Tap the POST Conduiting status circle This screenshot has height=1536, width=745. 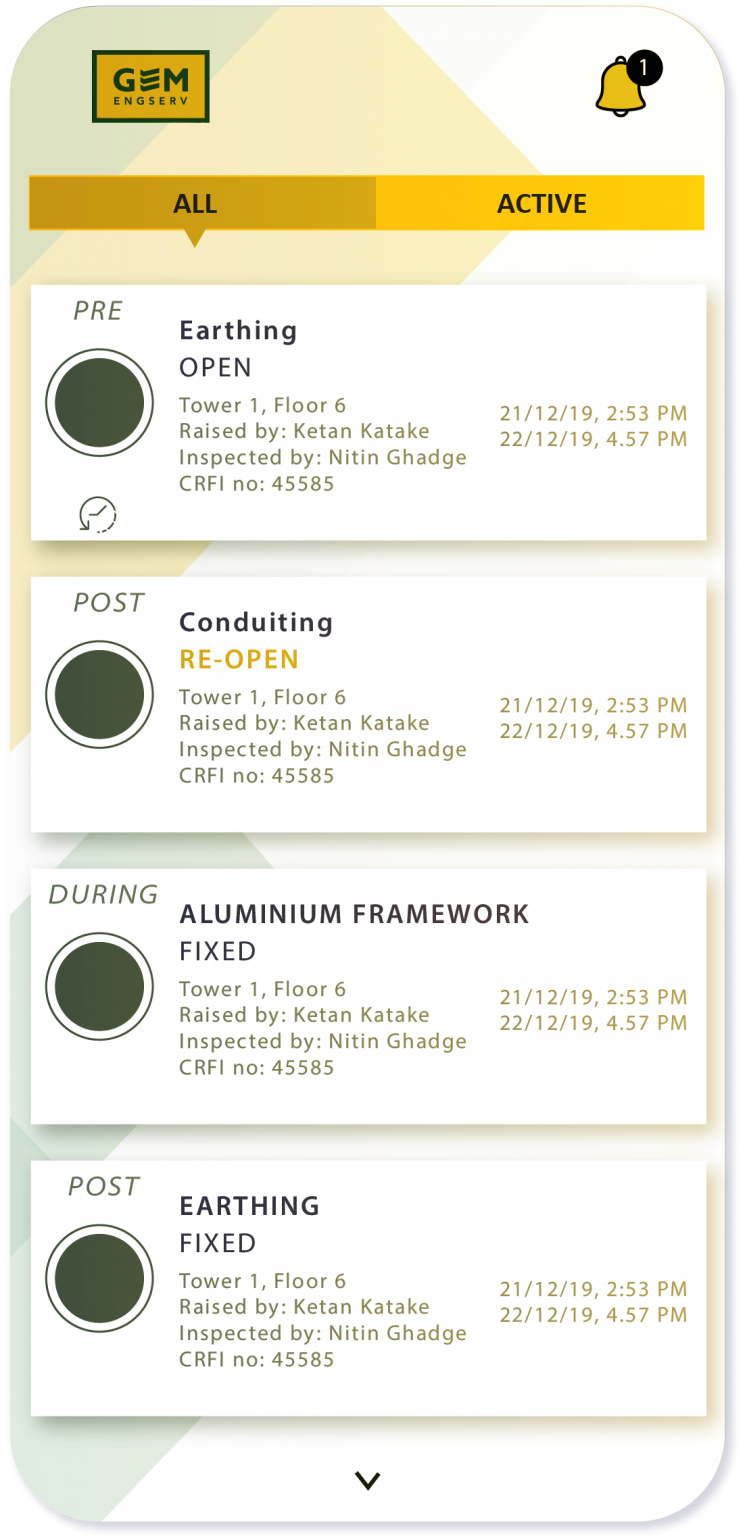coord(99,693)
